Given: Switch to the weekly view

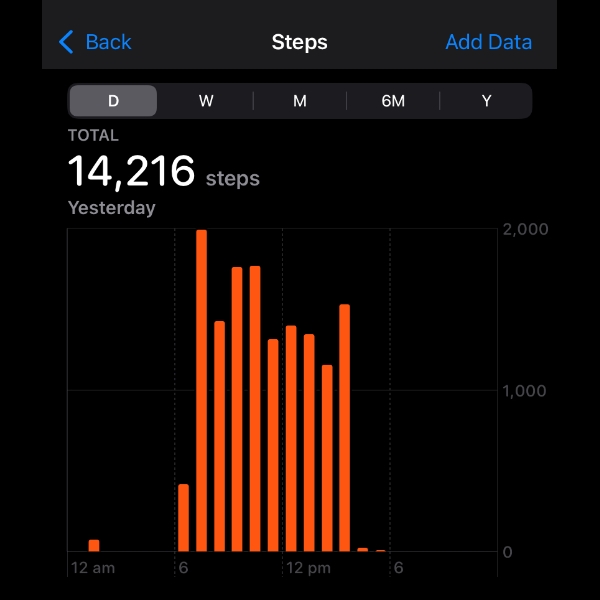Looking at the screenshot, I should 206,101.
